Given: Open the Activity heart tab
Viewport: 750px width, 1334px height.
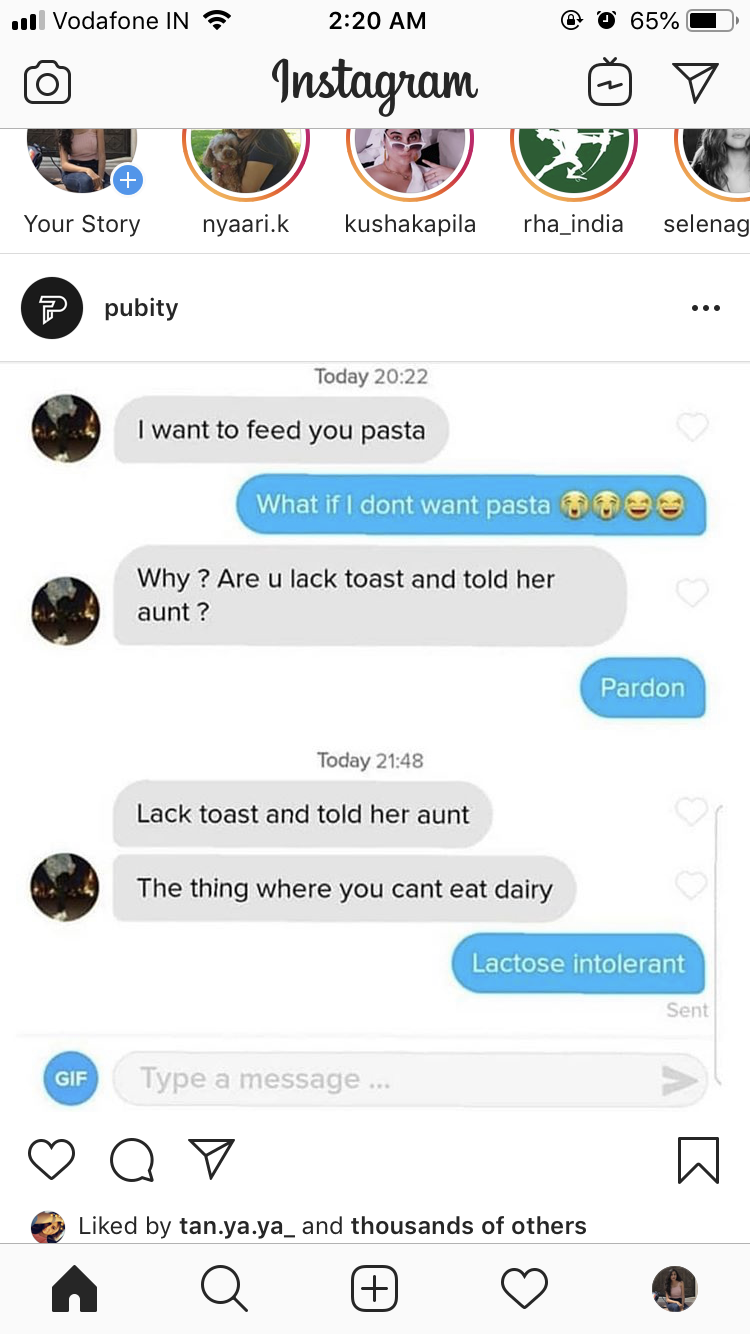Looking at the screenshot, I should click(524, 1289).
